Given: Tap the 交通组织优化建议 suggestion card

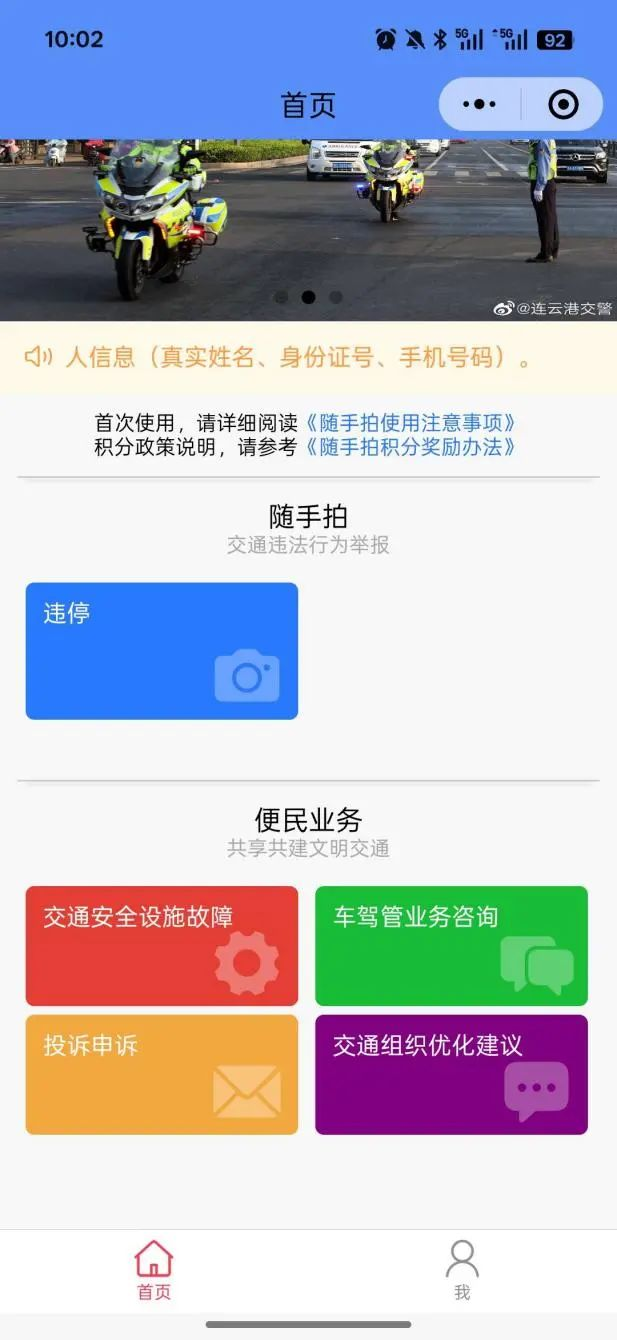Looking at the screenshot, I should point(451,1074).
